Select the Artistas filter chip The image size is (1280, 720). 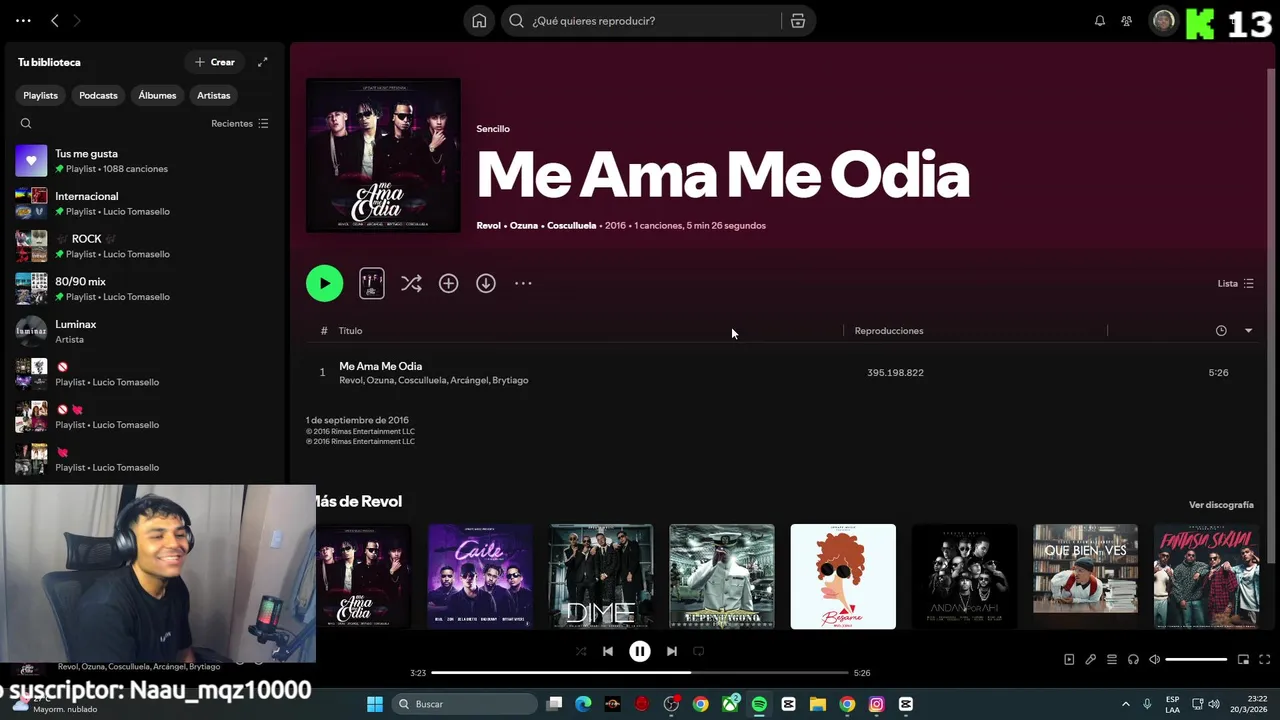(x=213, y=95)
